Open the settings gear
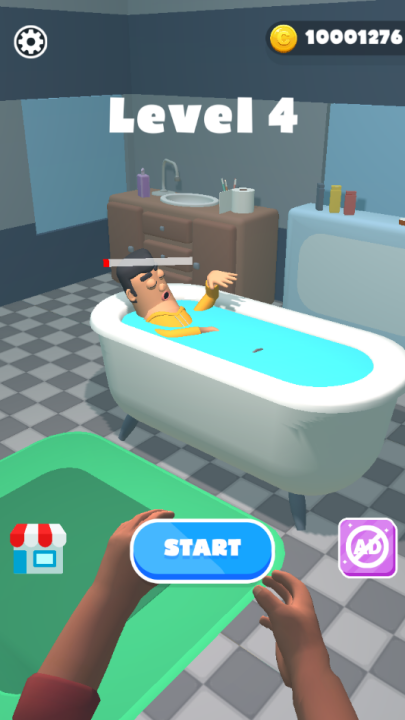The image size is (405, 720). [30, 42]
